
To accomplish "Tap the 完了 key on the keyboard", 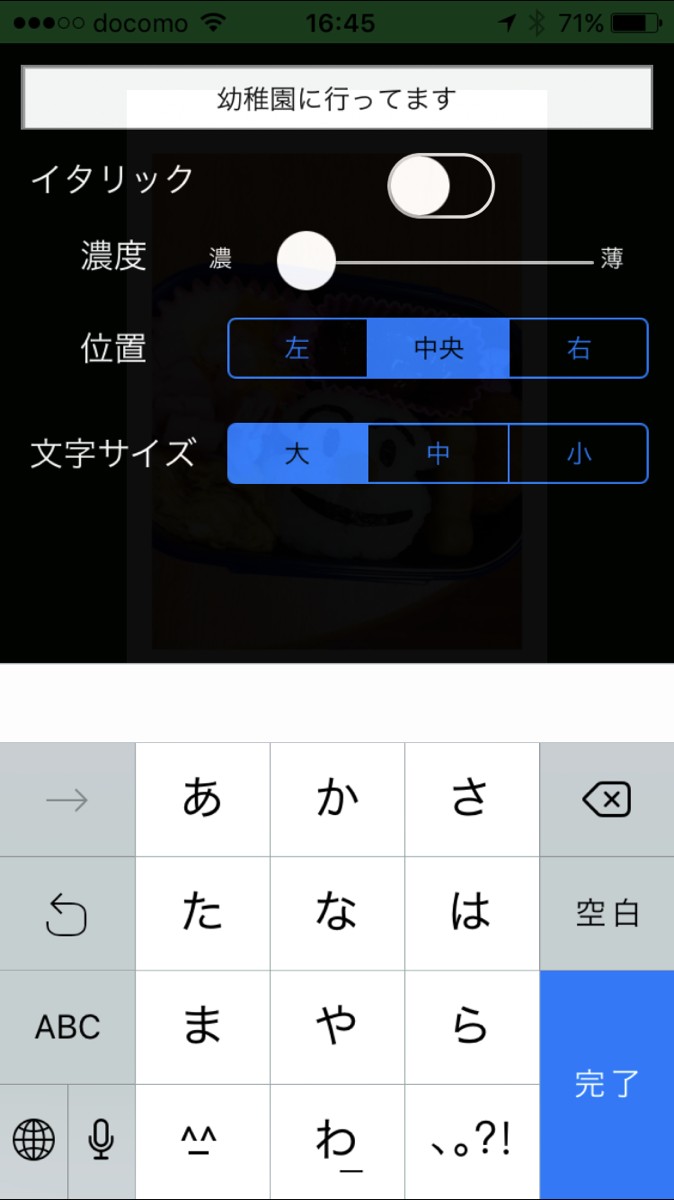I will click(607, 1084).
